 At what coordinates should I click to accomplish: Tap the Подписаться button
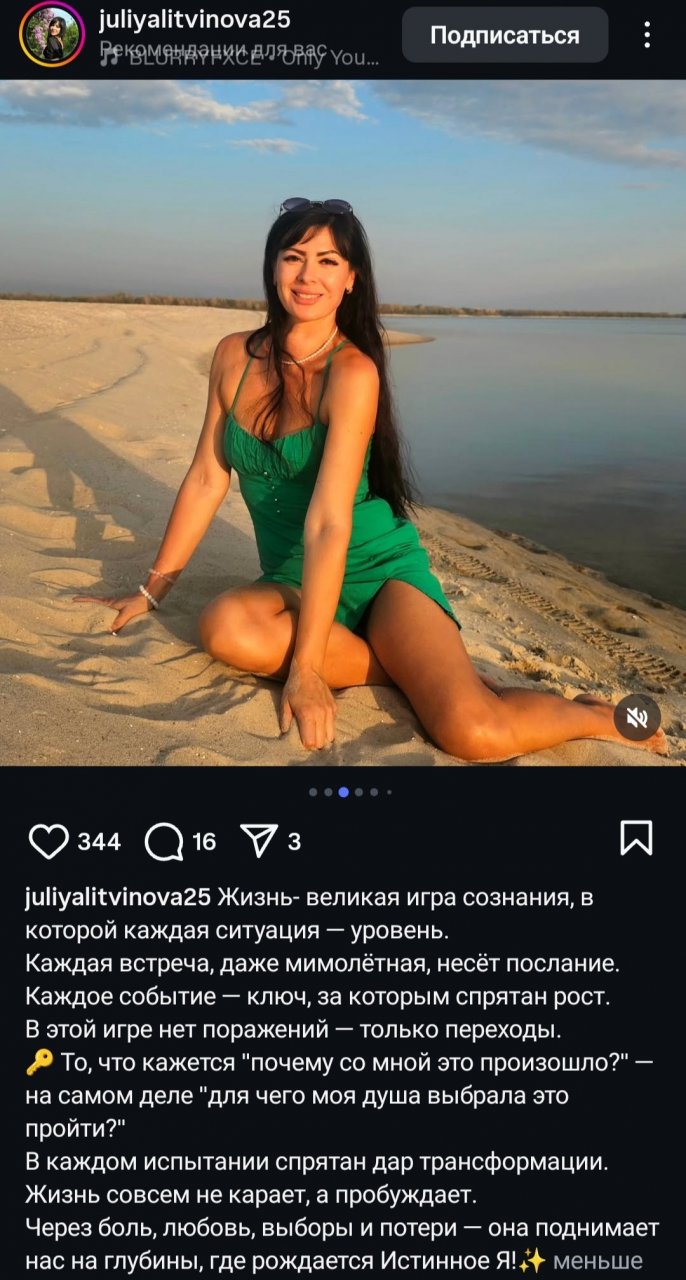pos(504,36)
